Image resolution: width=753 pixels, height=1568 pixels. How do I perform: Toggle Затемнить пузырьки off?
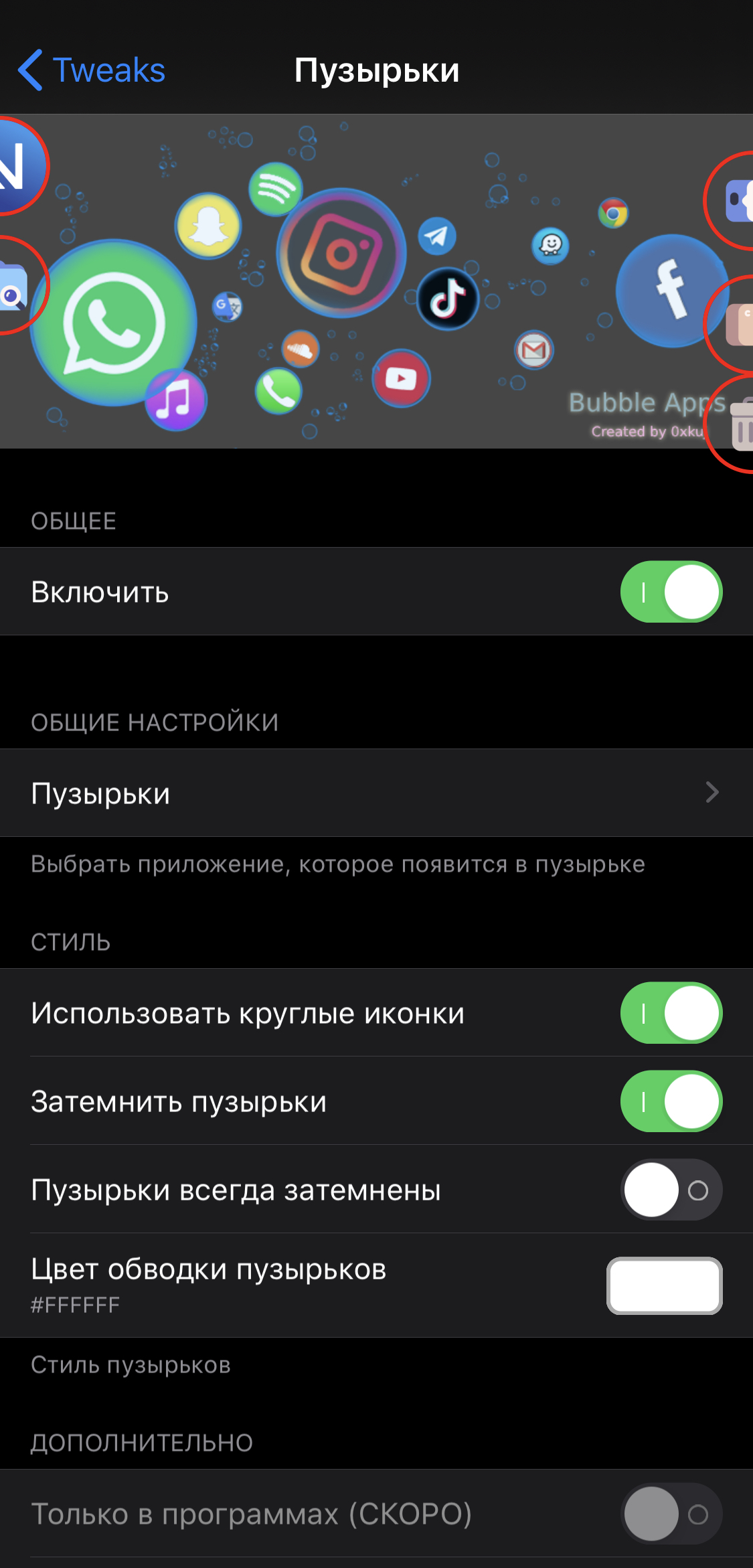671,1101
